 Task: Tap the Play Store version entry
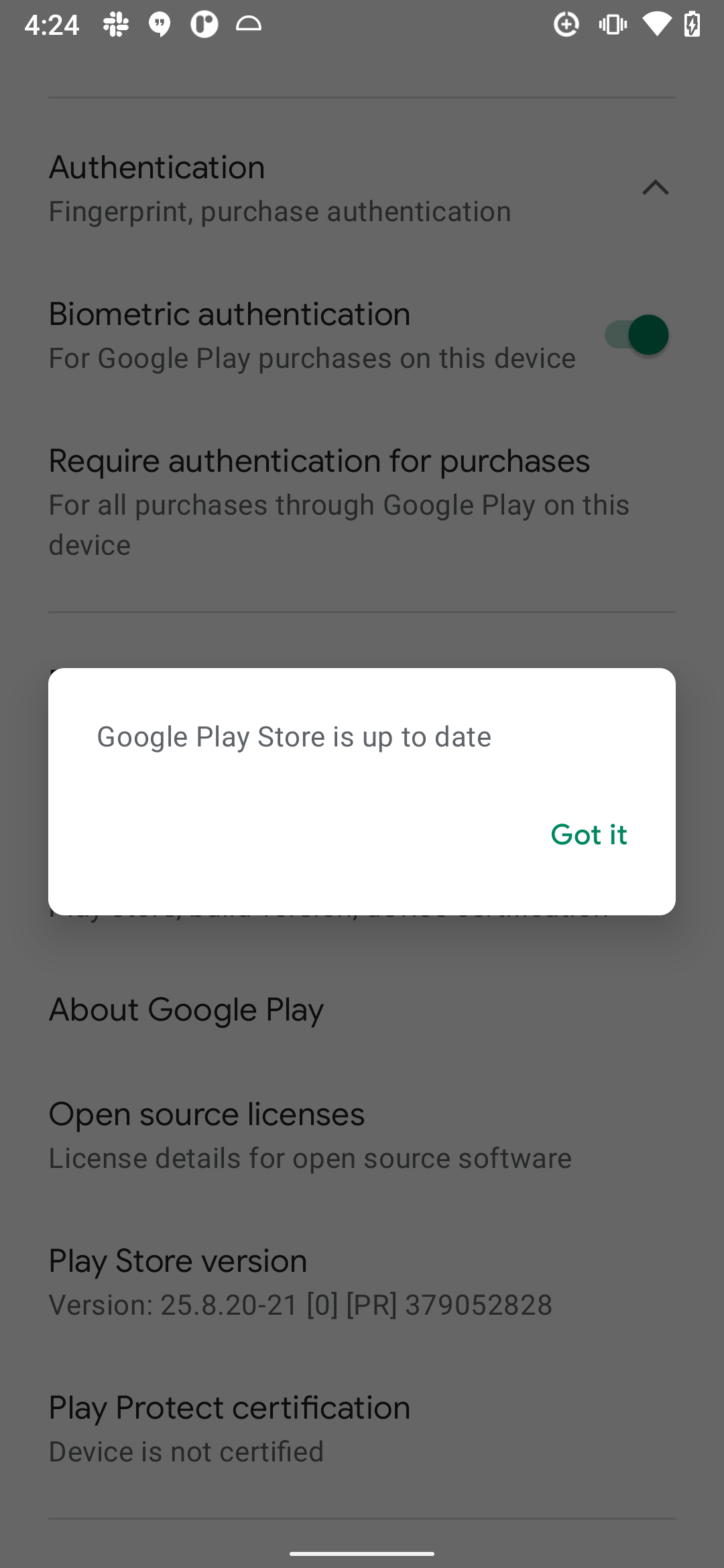pos(300,1280)
